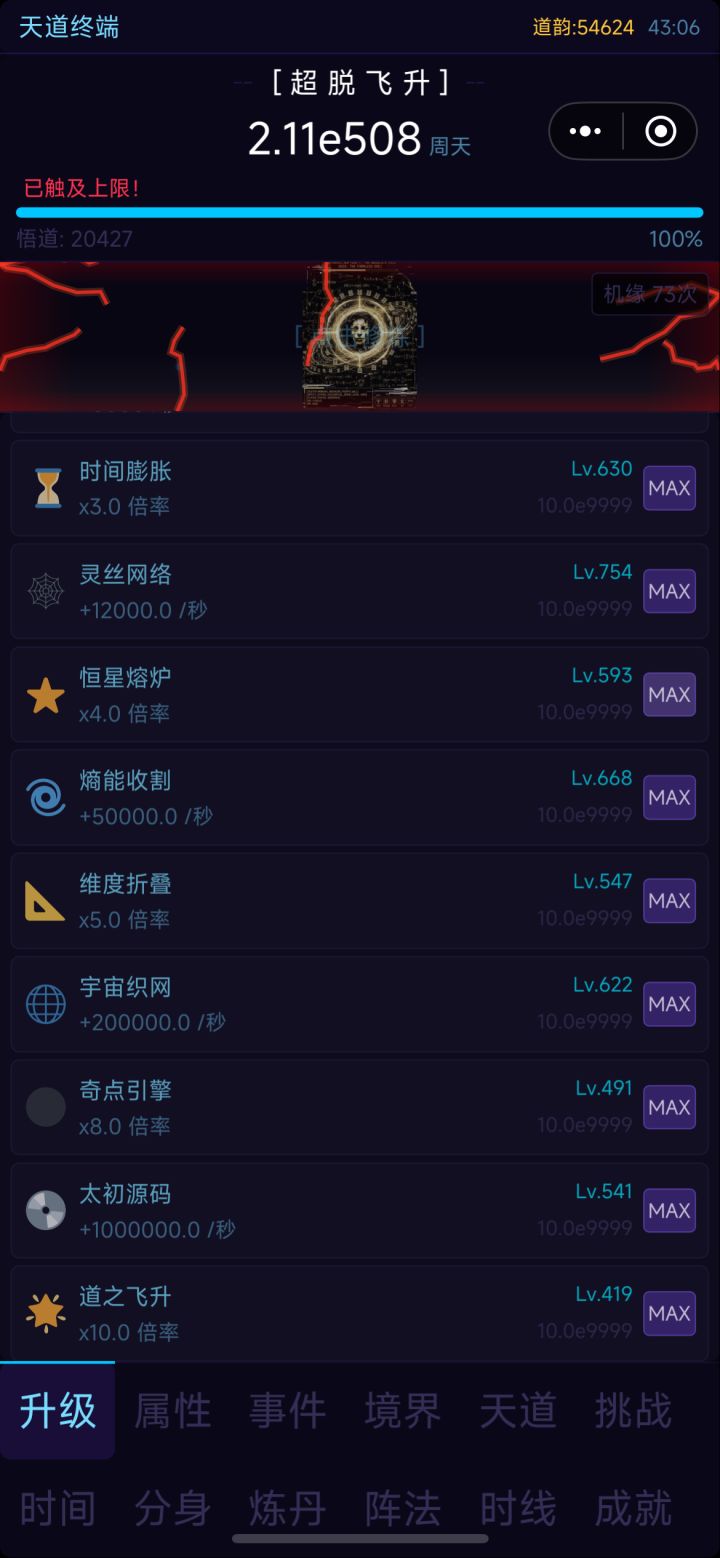Max out 宇宙织网 upgrade
The image size is (720, 1558).
(x=669, y=1003)
